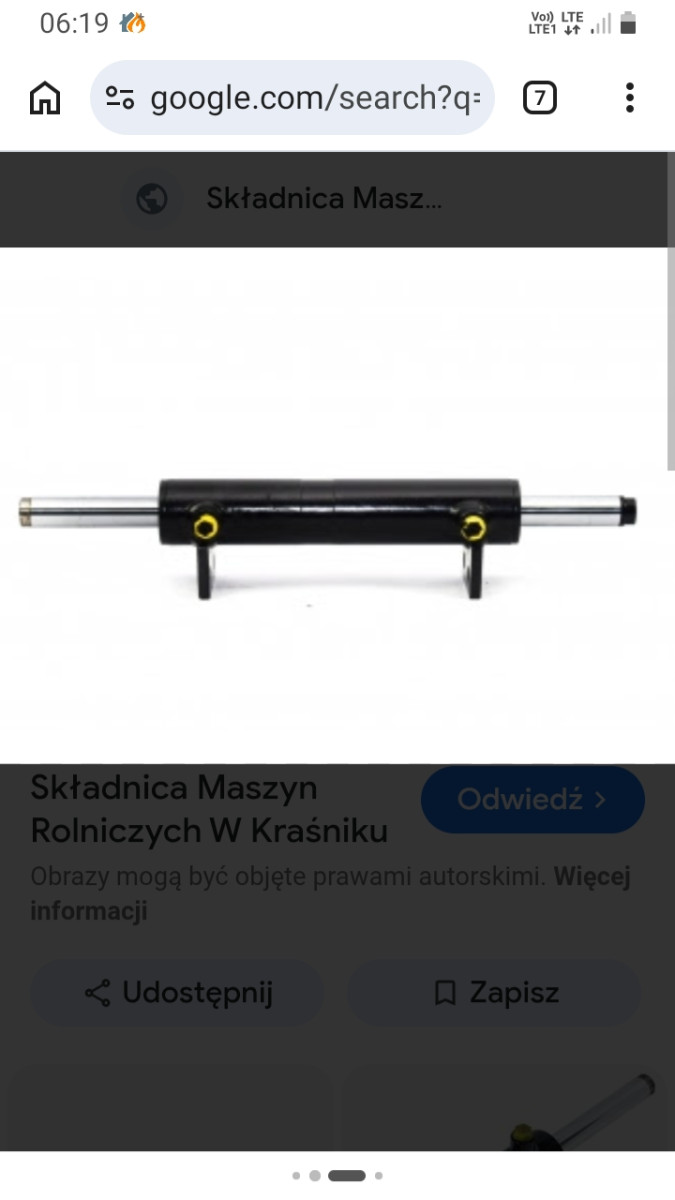Open Chrome's three-dot overflow menu
Viewport: 675px width, 1200px height.
click(629, 98)
